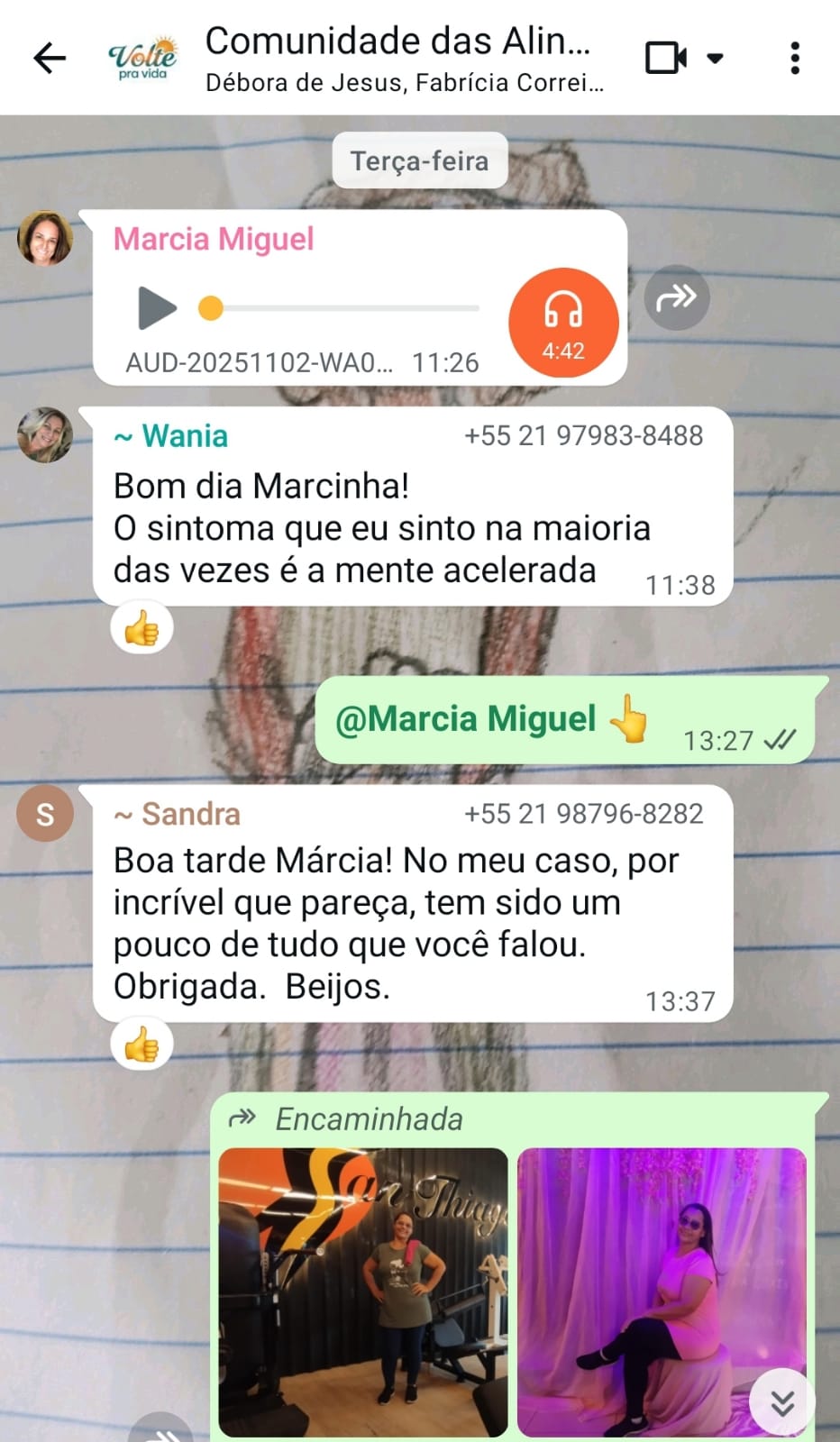Image resolution: width=840 pixels, height=1442 pixels.
Task: Open the three-dot overflow menu
Action: [x=794, y=59]
